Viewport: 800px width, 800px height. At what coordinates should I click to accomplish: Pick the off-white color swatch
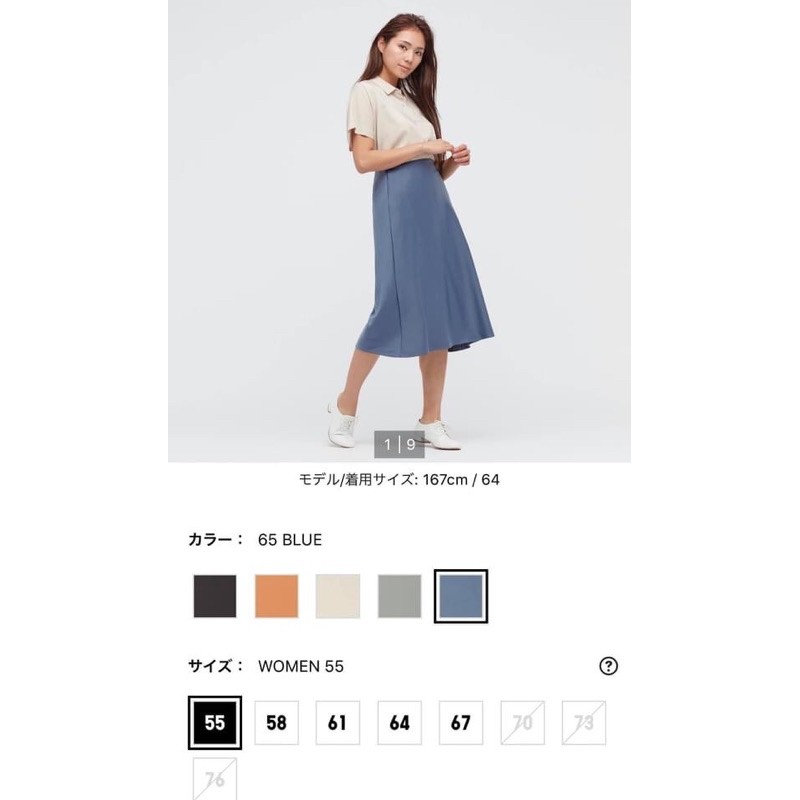[337, 596]
